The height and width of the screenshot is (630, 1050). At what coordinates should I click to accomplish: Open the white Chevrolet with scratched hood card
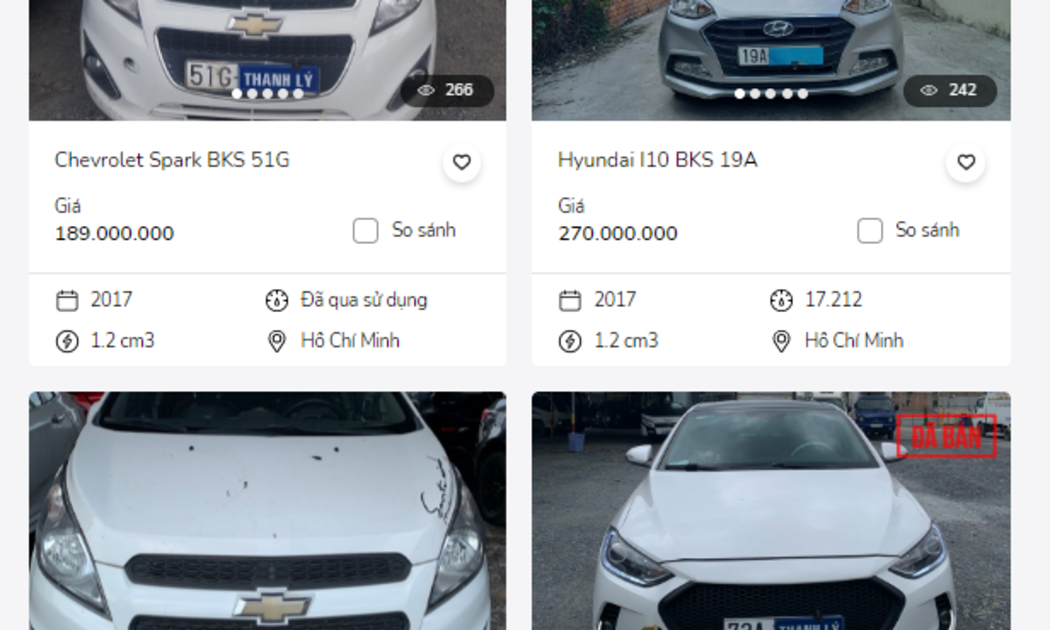click(x=267, y=510)
